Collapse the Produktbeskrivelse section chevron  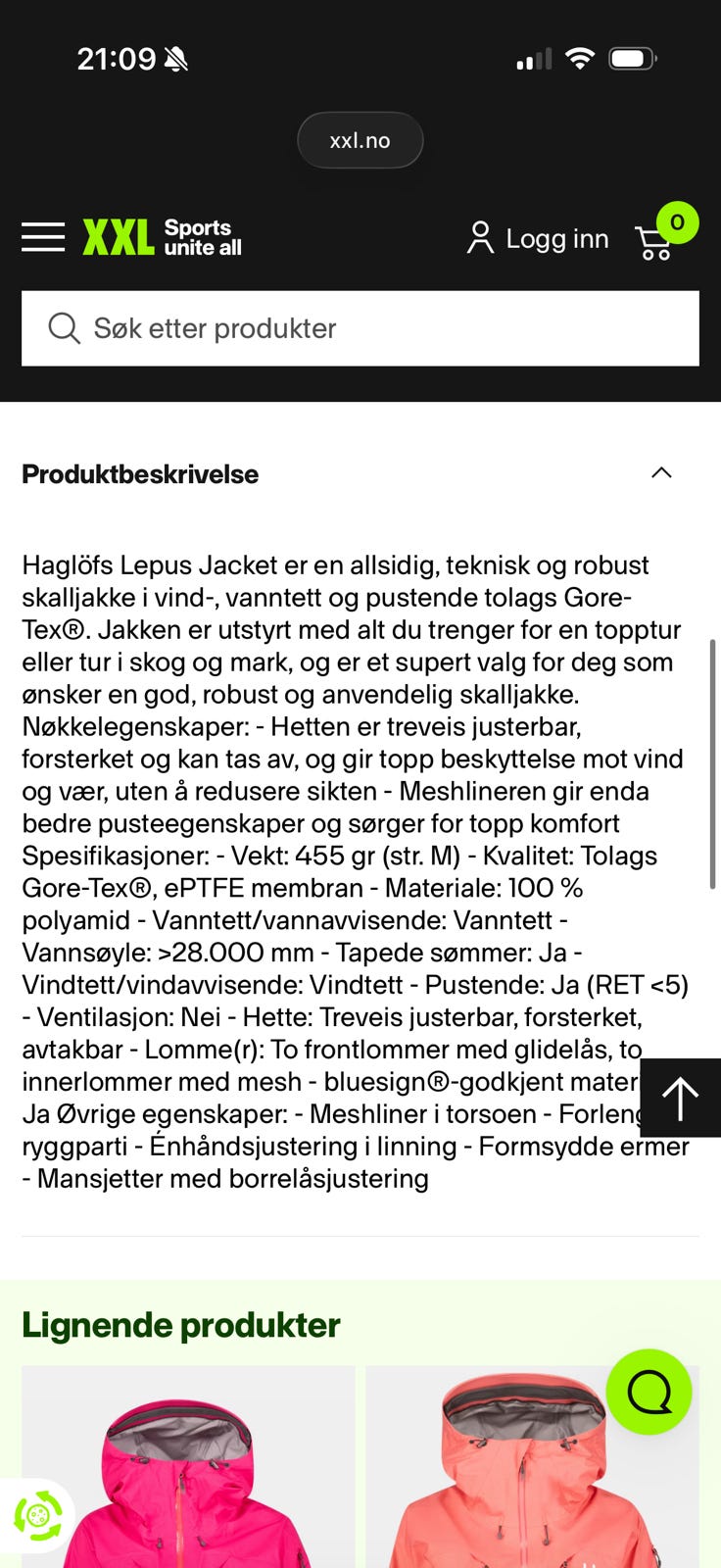click(661, 473)
